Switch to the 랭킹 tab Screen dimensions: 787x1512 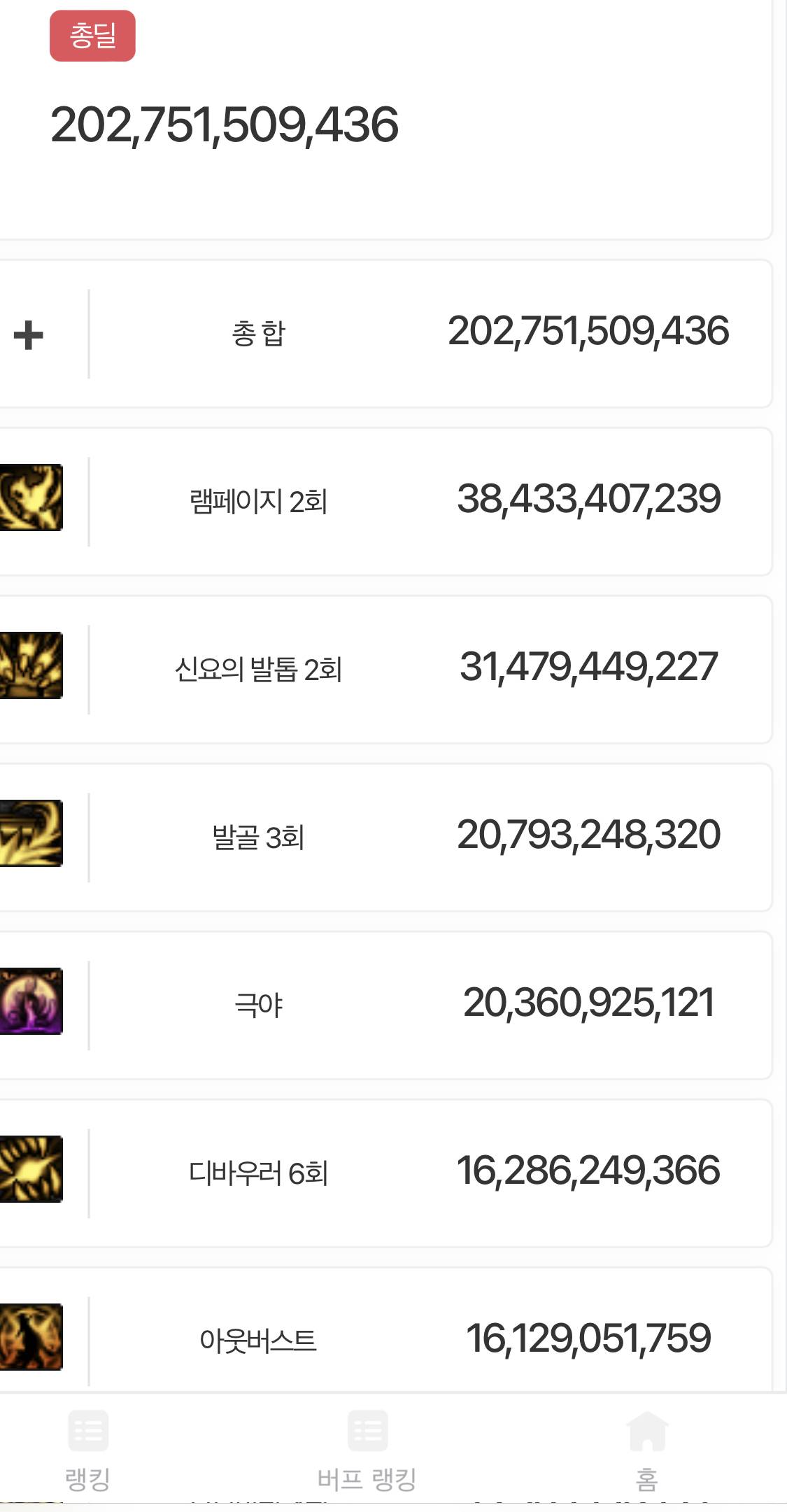point(87,1450)
